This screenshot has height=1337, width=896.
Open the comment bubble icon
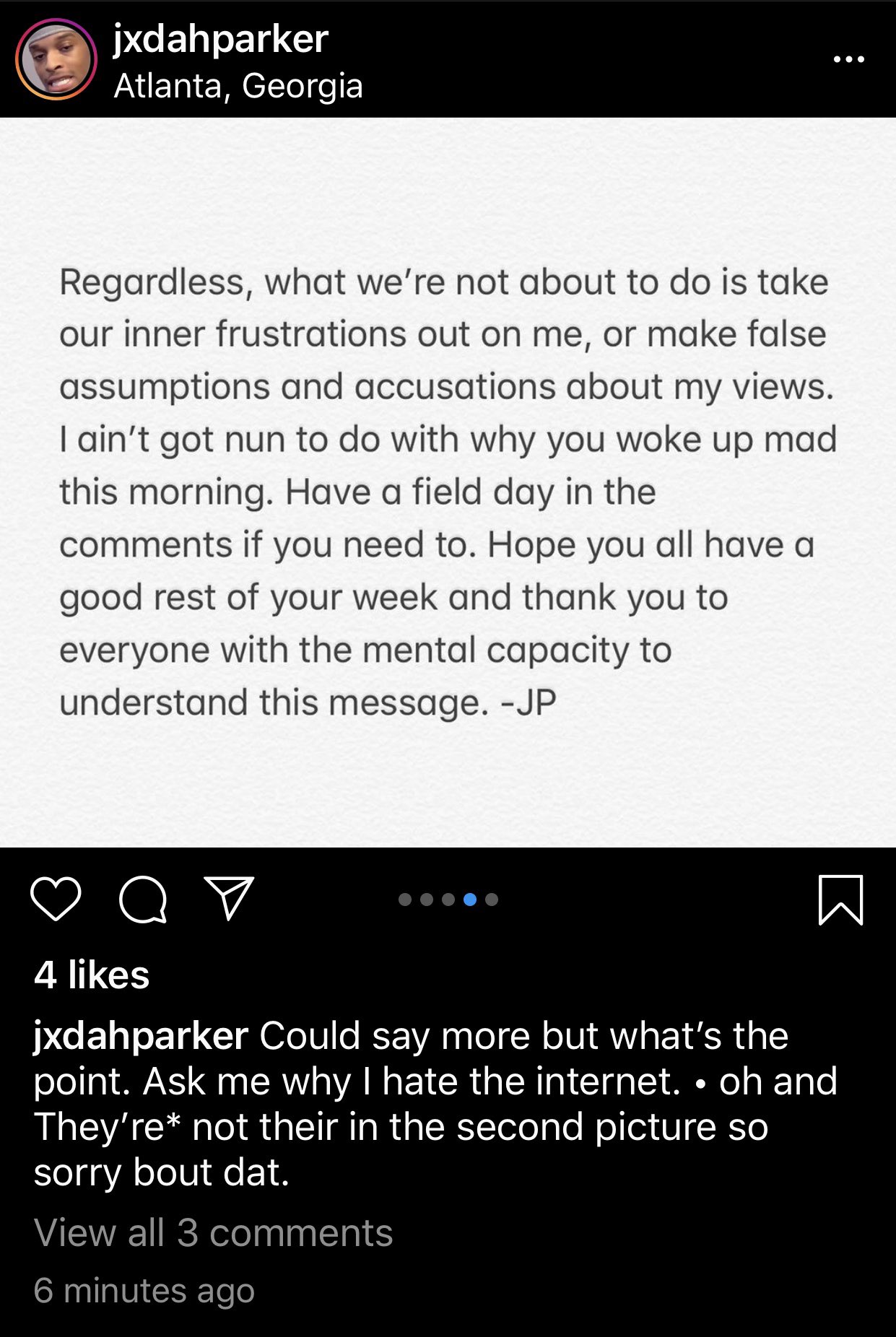[x=143, y=900]
